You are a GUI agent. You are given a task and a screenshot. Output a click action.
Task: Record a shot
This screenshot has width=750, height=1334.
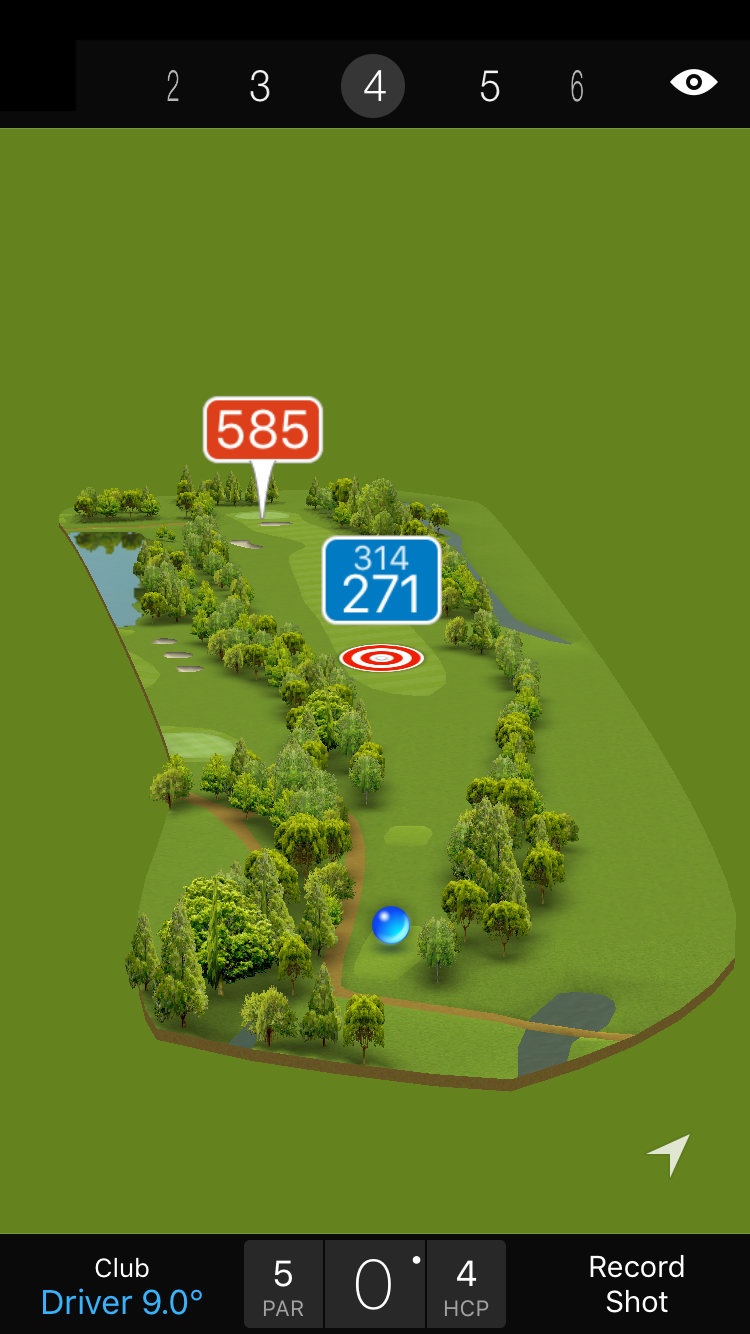point(636,1284)
